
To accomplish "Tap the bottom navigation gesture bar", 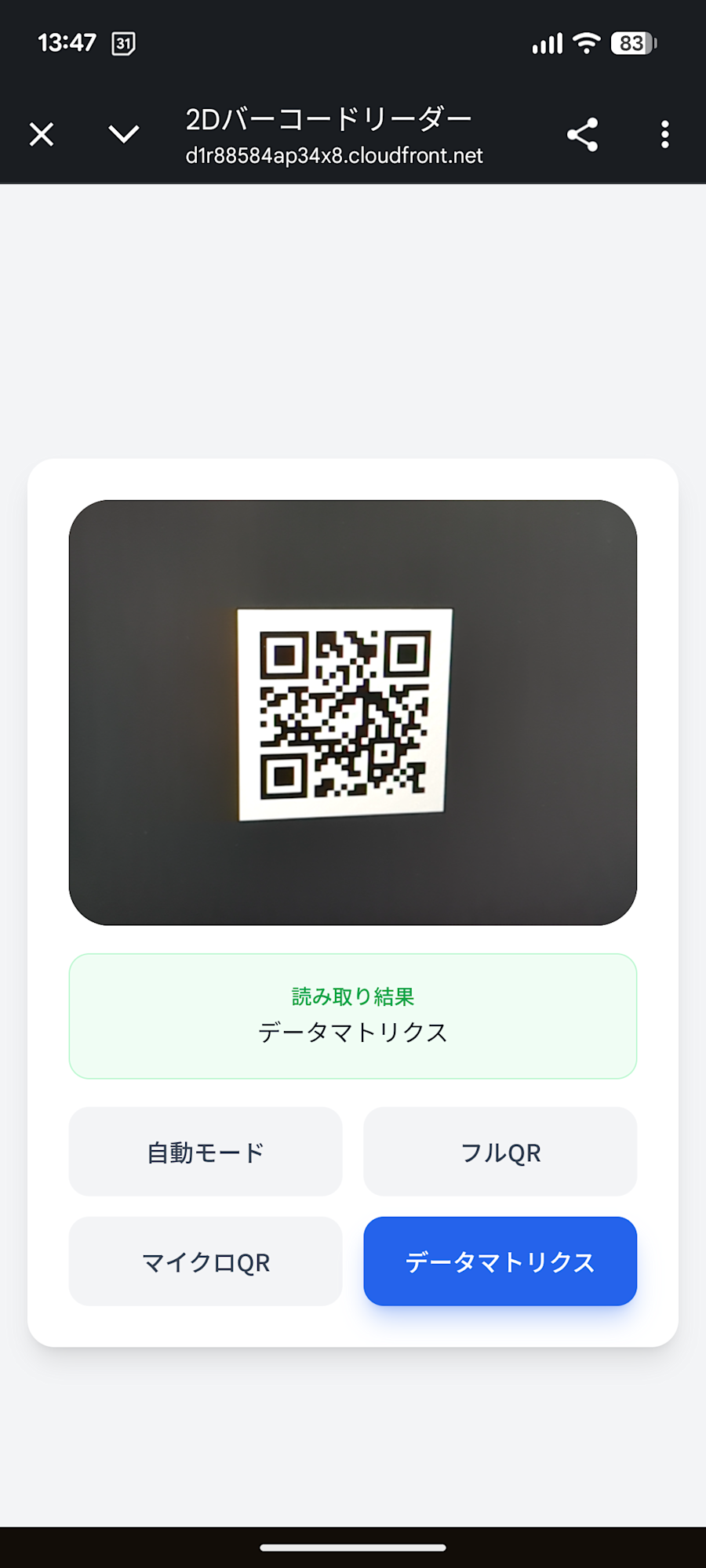I will point(353,1546).
